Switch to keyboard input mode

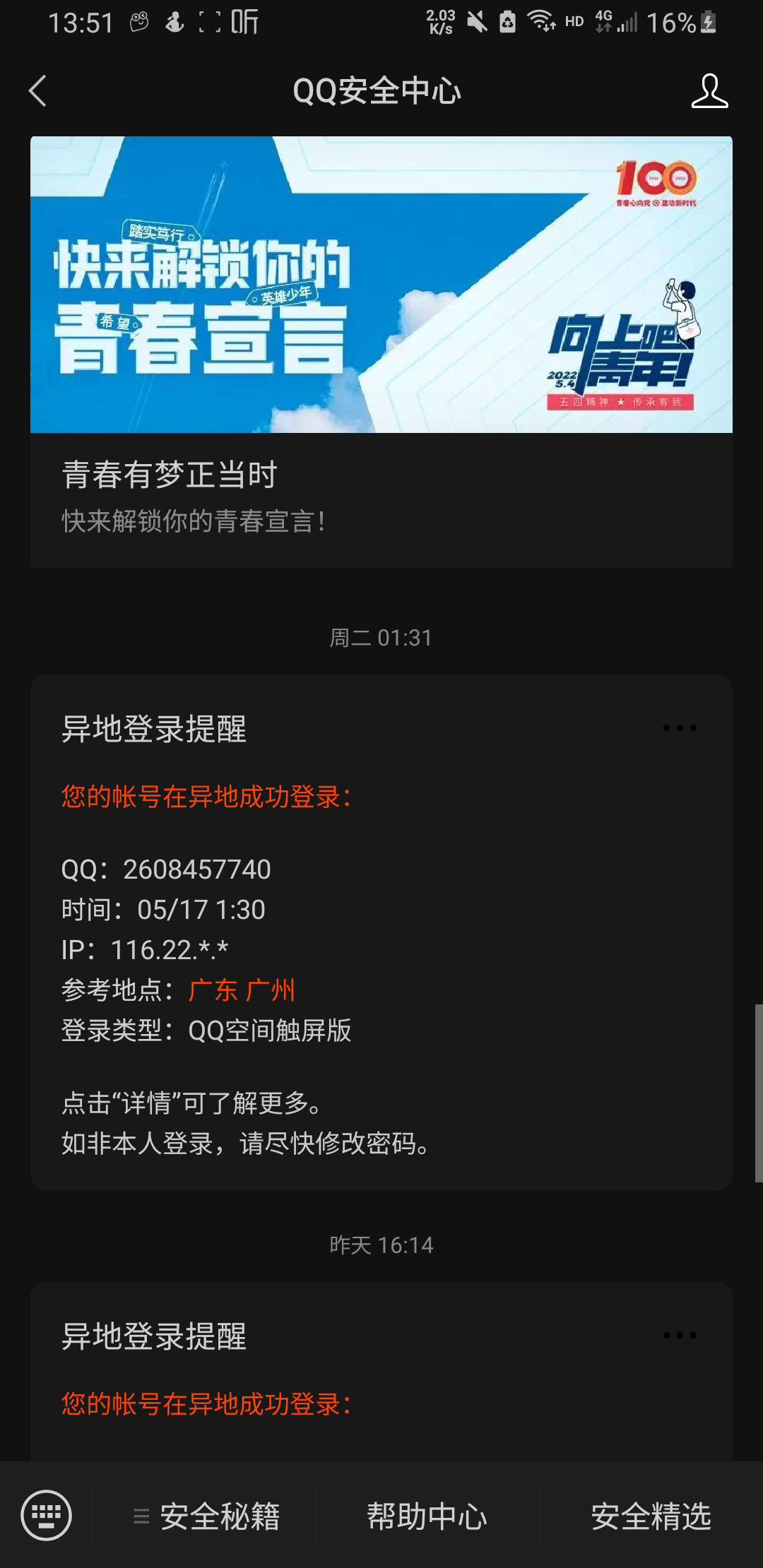click(46, 1515)
